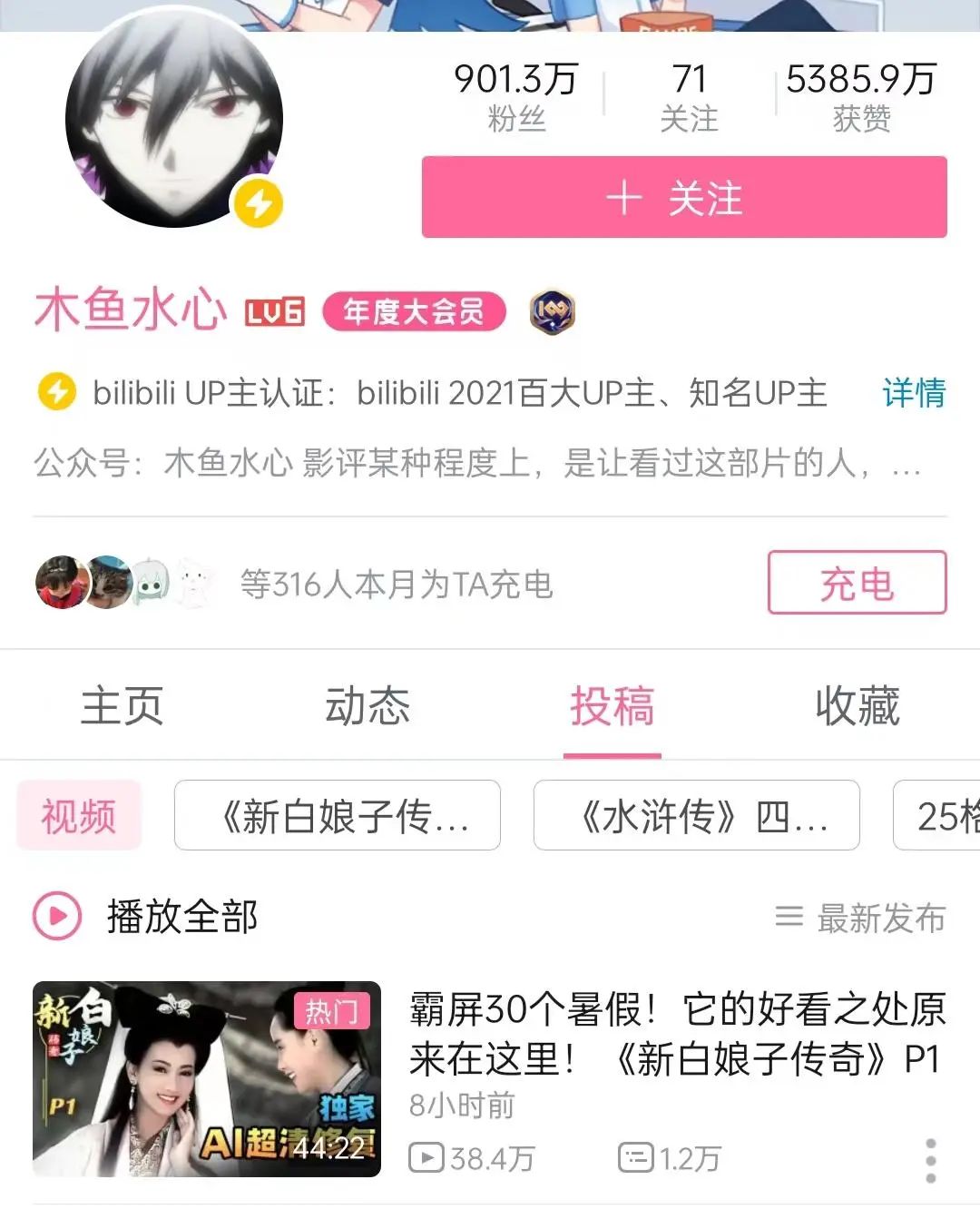980x1209 pixels.
Task: Click the bilibili UP主认证 lightning icon
Action: point(58,393)
